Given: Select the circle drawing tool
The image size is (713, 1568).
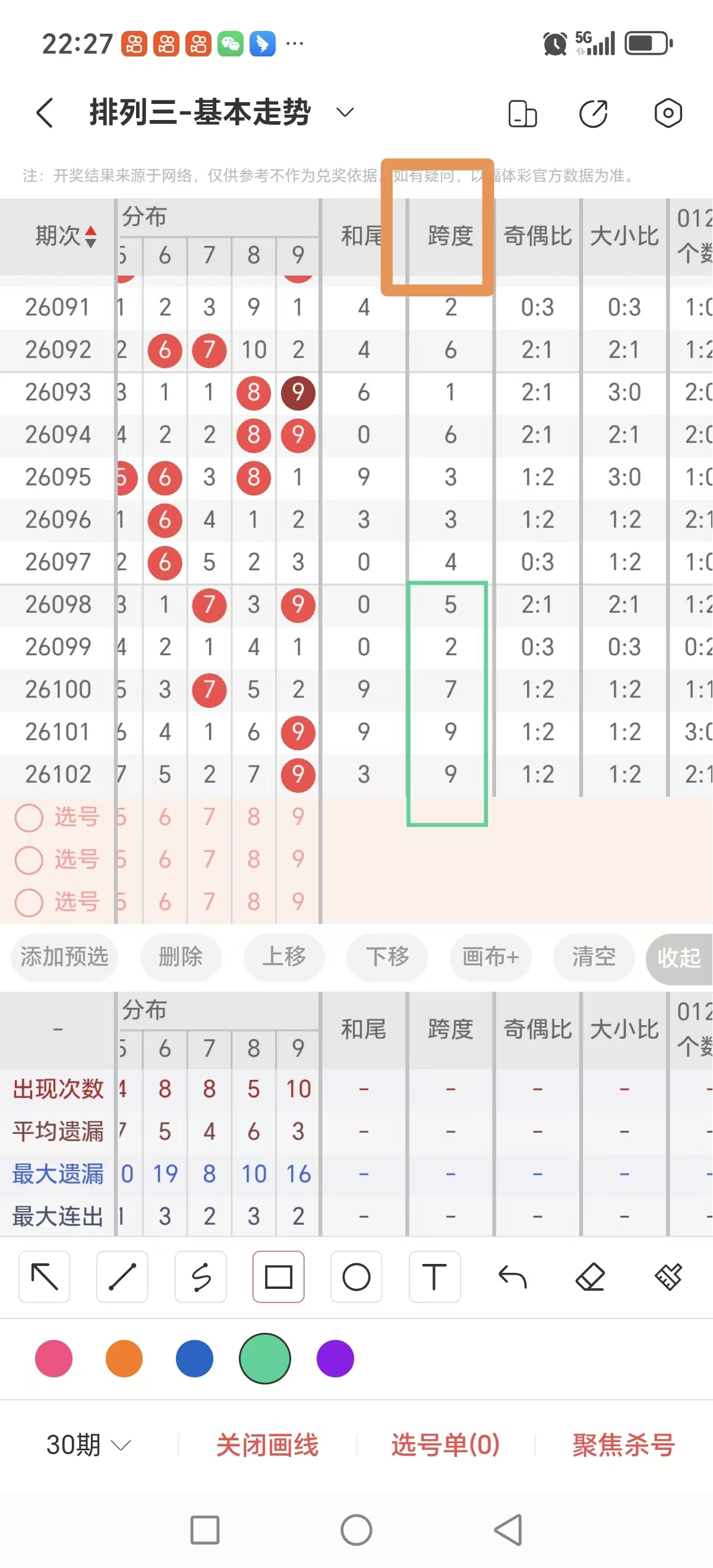Looking at the screenshot, I should (356, 1278).
